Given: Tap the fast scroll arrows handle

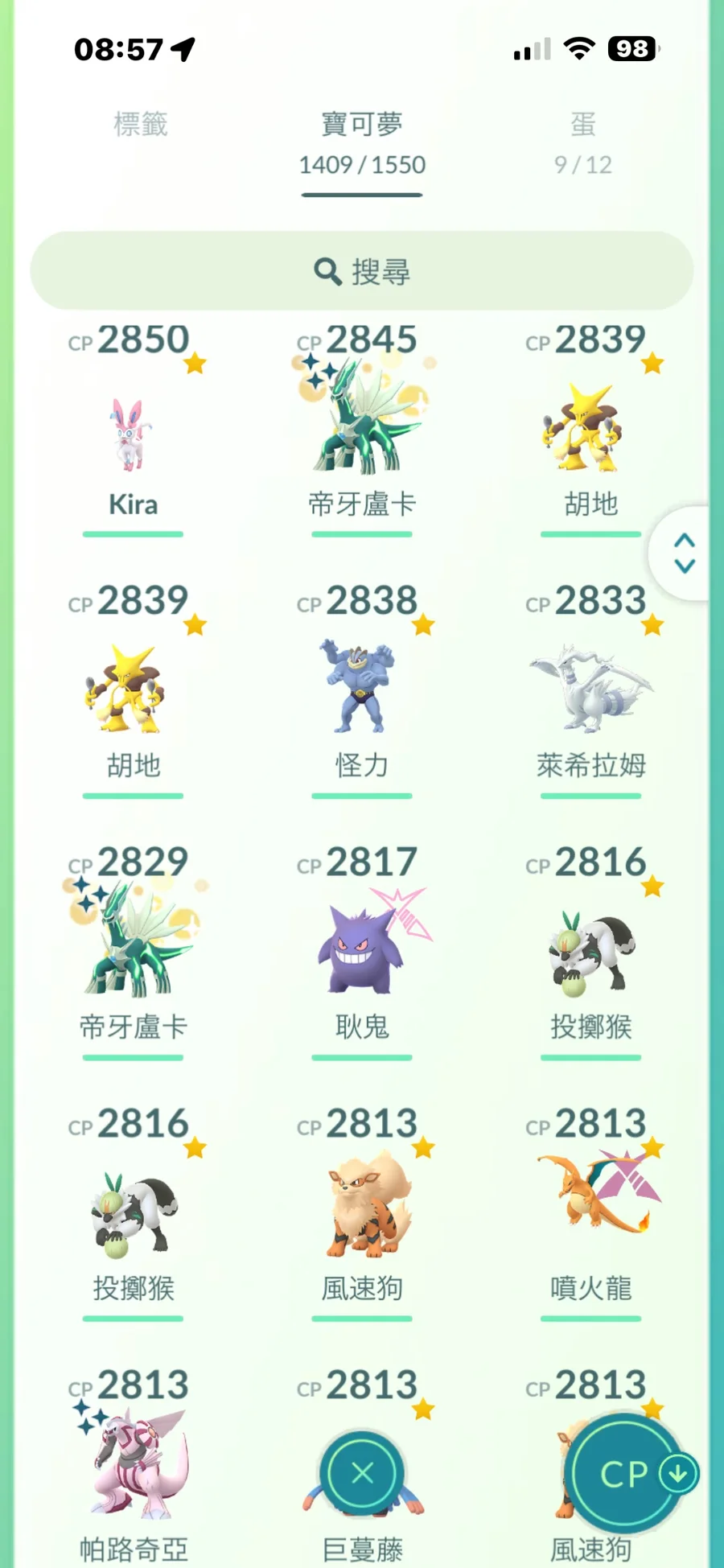Looking at the screenshot, I should (684, 553).
